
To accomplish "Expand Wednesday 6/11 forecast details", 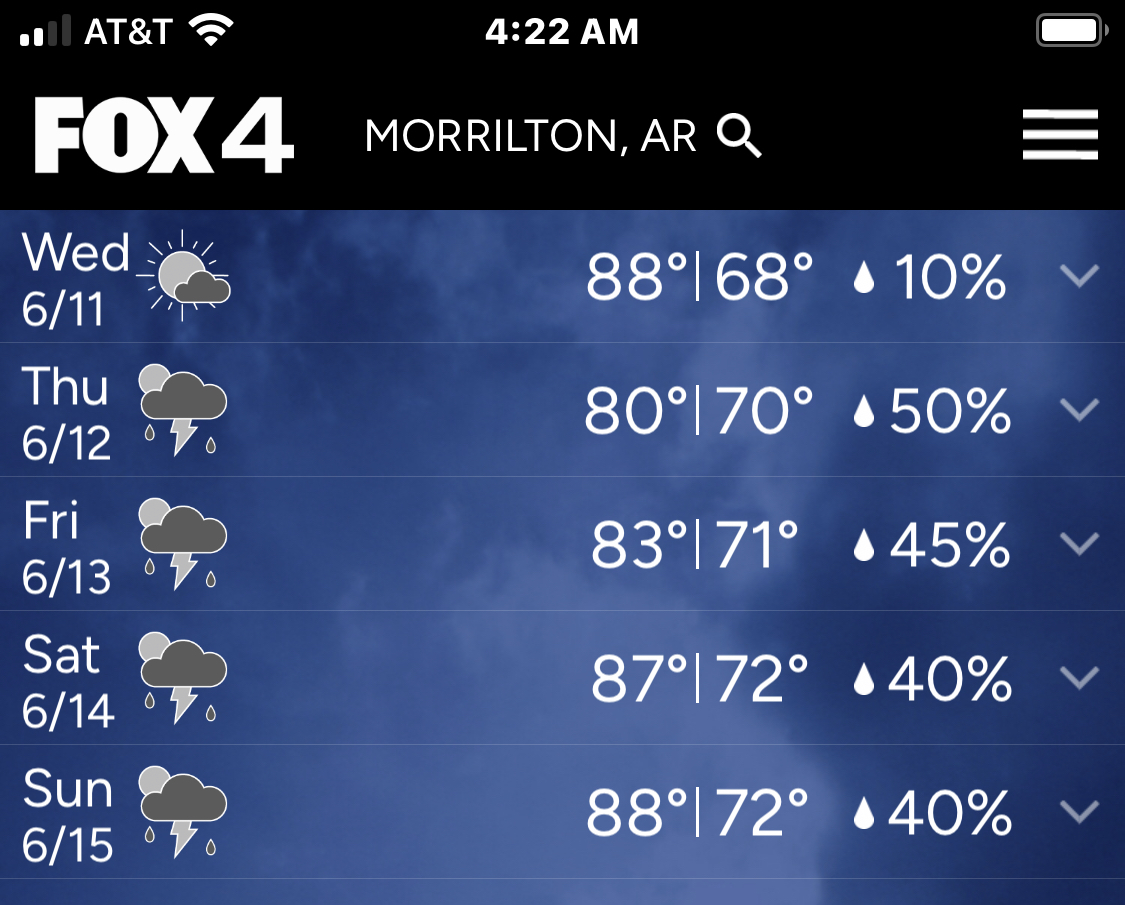I will 1079,276.
